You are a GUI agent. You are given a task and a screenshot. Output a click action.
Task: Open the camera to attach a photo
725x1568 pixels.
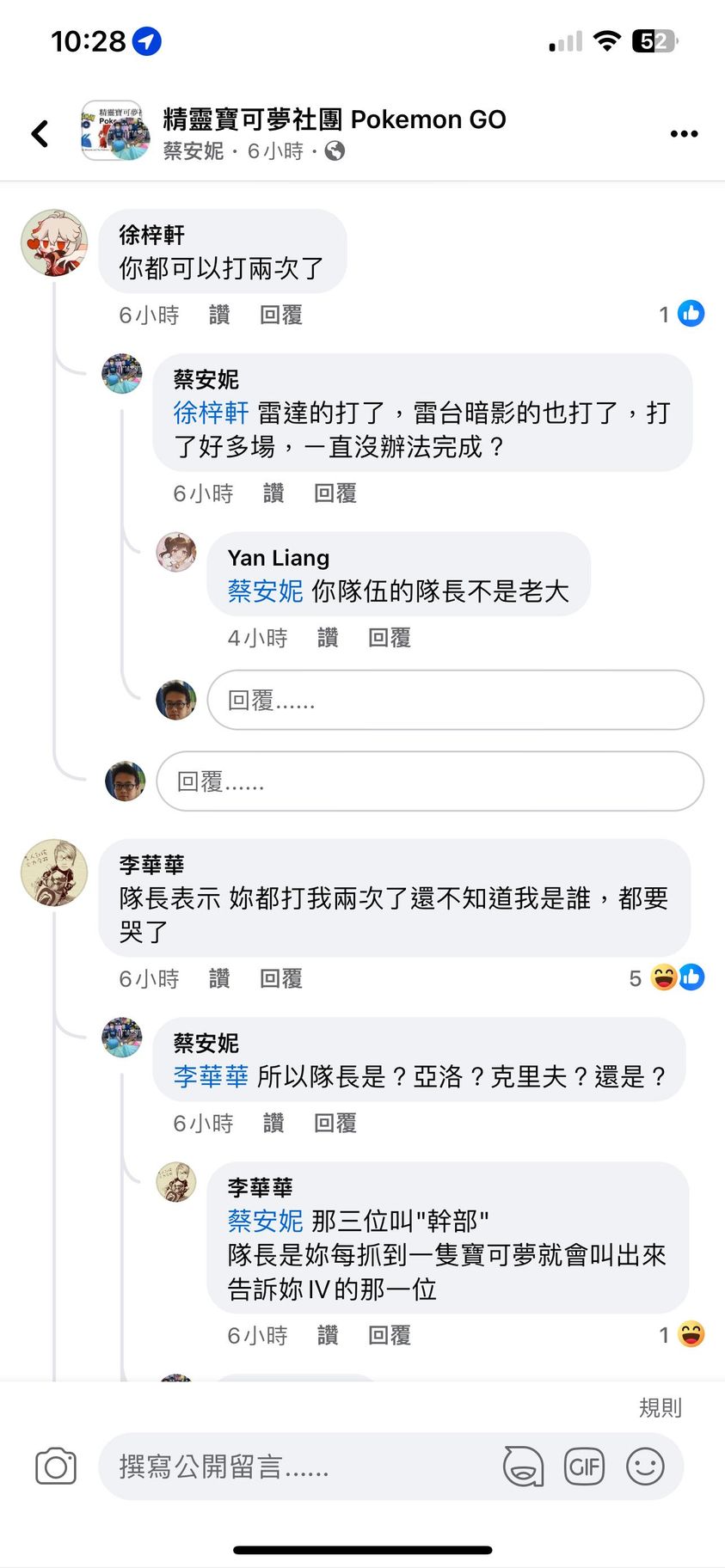point(56,1467)
